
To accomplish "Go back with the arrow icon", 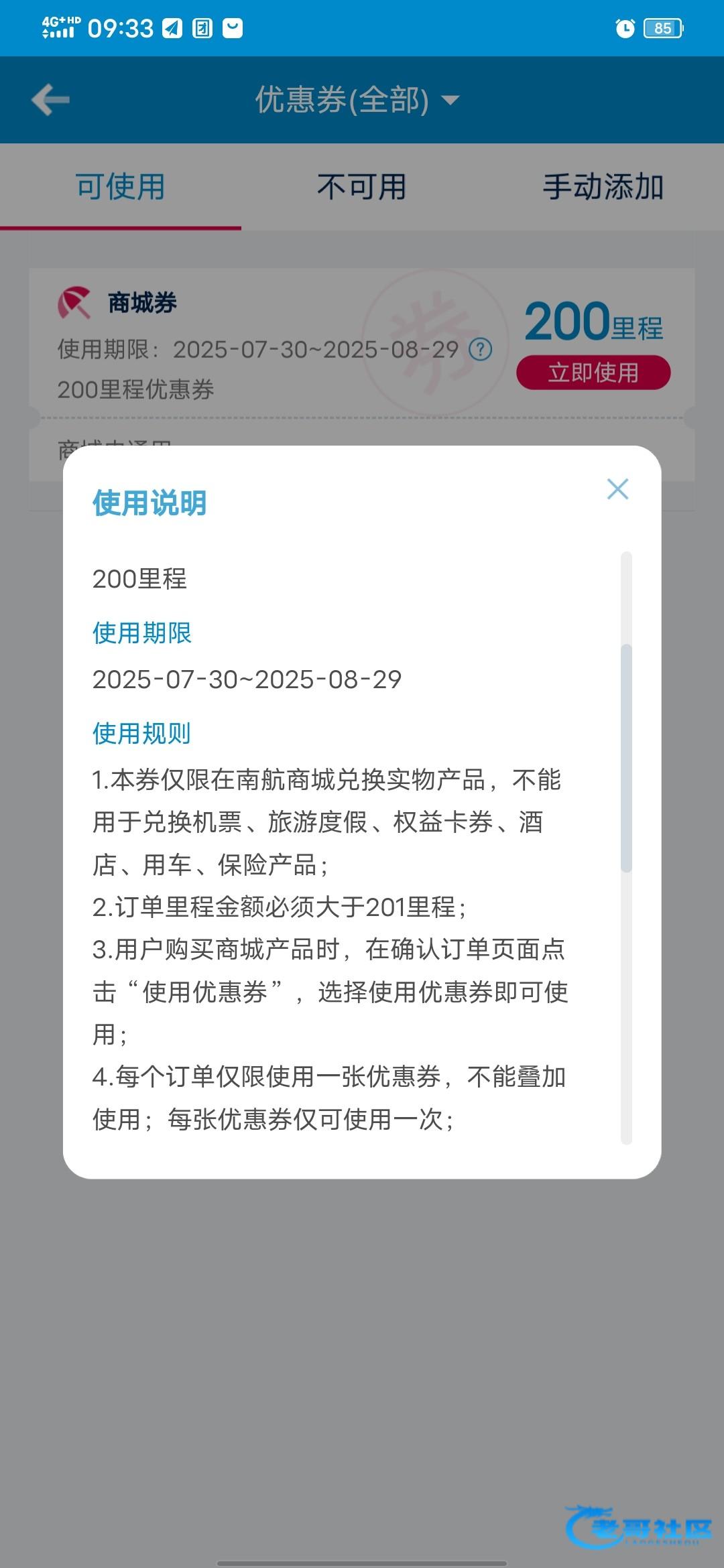I will 51,100.
